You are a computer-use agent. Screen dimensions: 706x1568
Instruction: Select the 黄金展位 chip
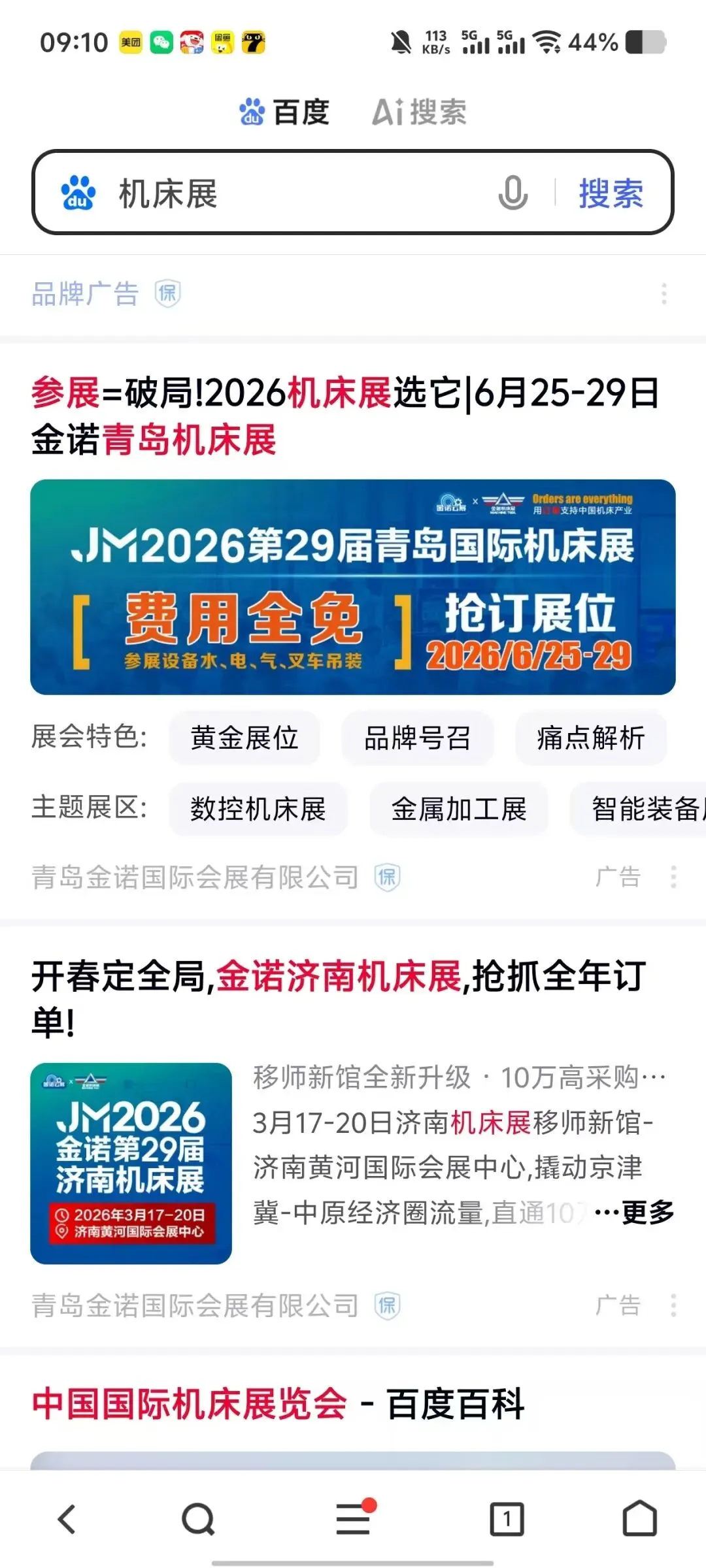[244, 738]
